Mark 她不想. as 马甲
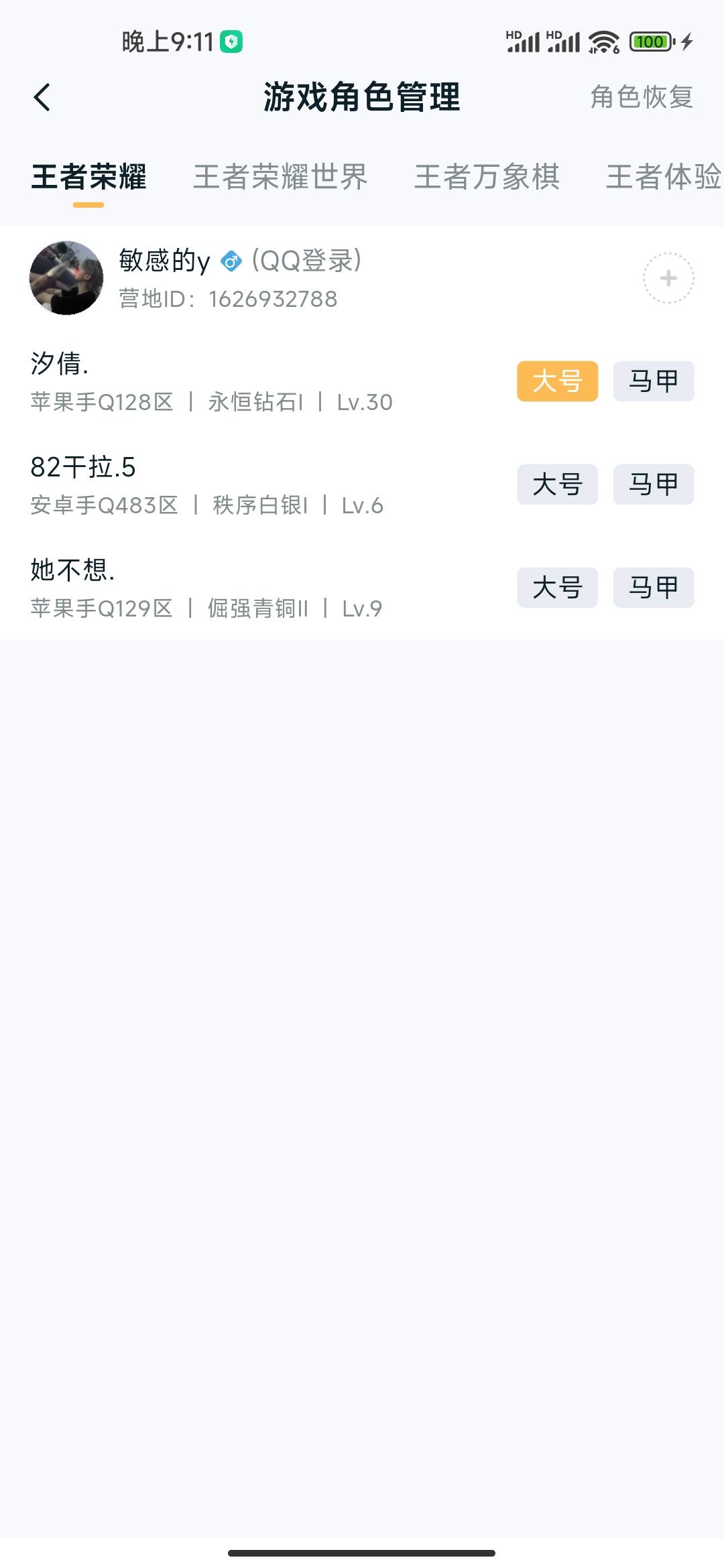Viewport: 724px width, 1568px height. click(x=652, y=588)
